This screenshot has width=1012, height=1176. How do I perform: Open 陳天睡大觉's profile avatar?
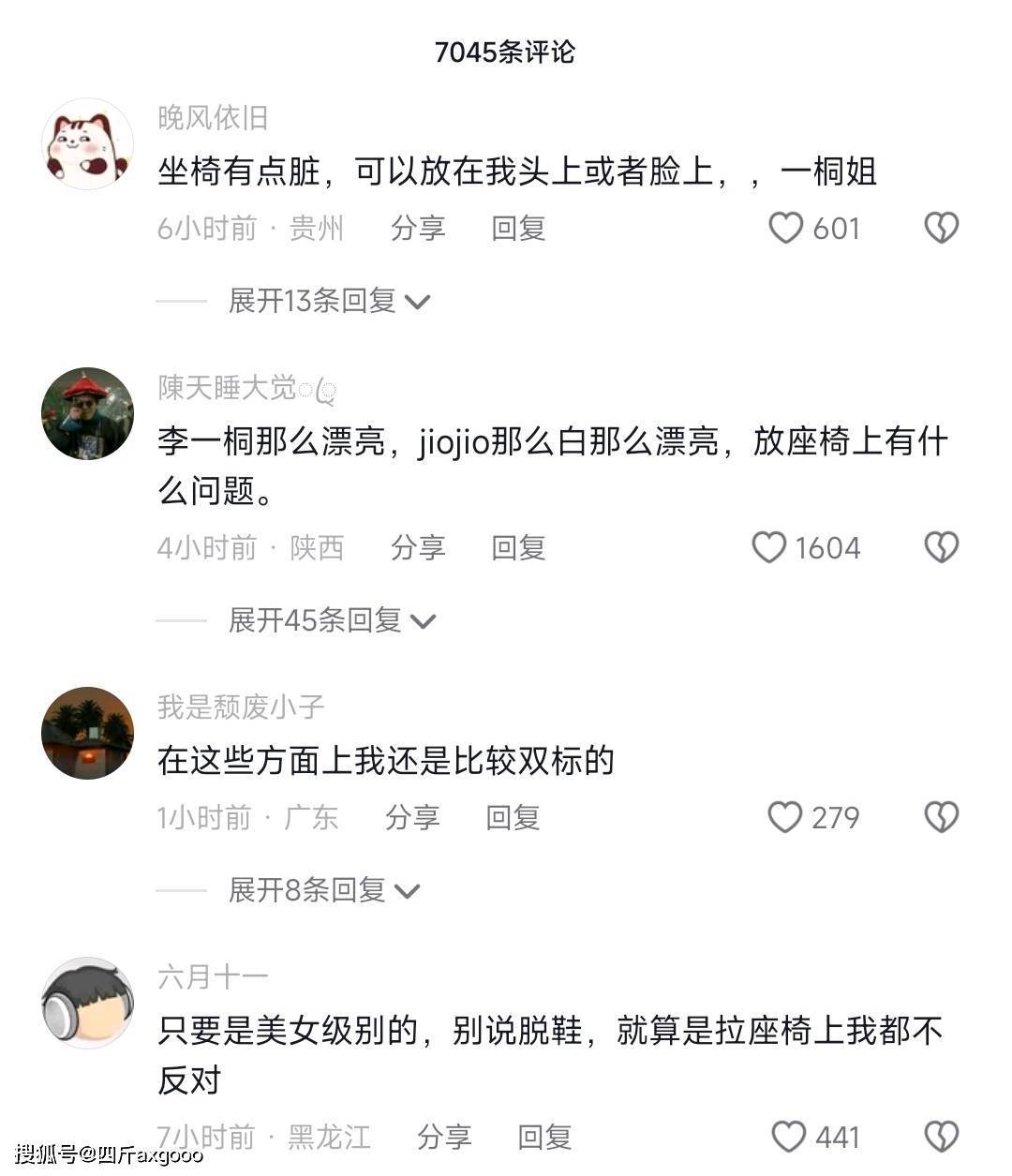click(88, 413)
